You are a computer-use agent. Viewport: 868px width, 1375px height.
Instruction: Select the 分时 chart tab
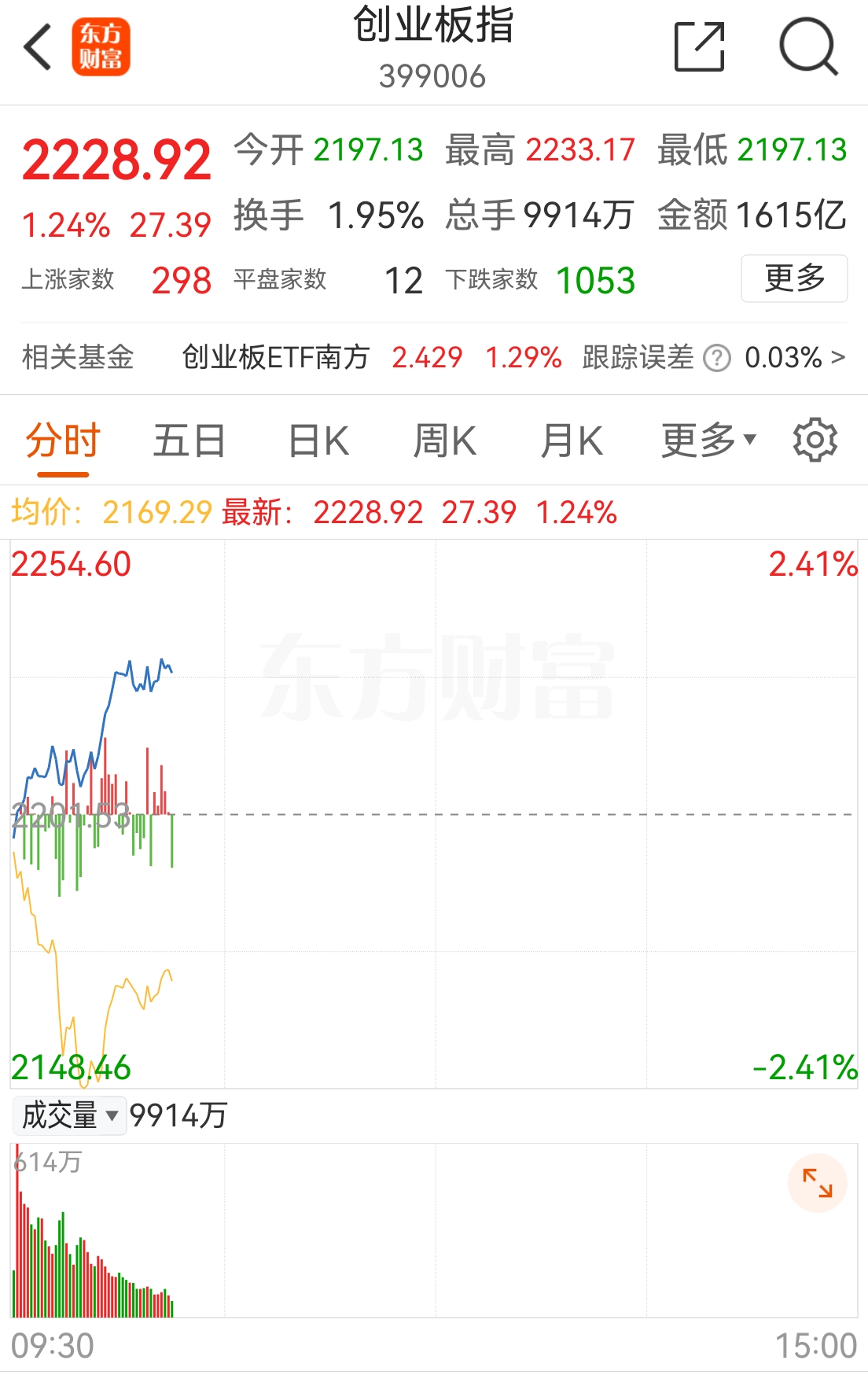tap(63, 441)
